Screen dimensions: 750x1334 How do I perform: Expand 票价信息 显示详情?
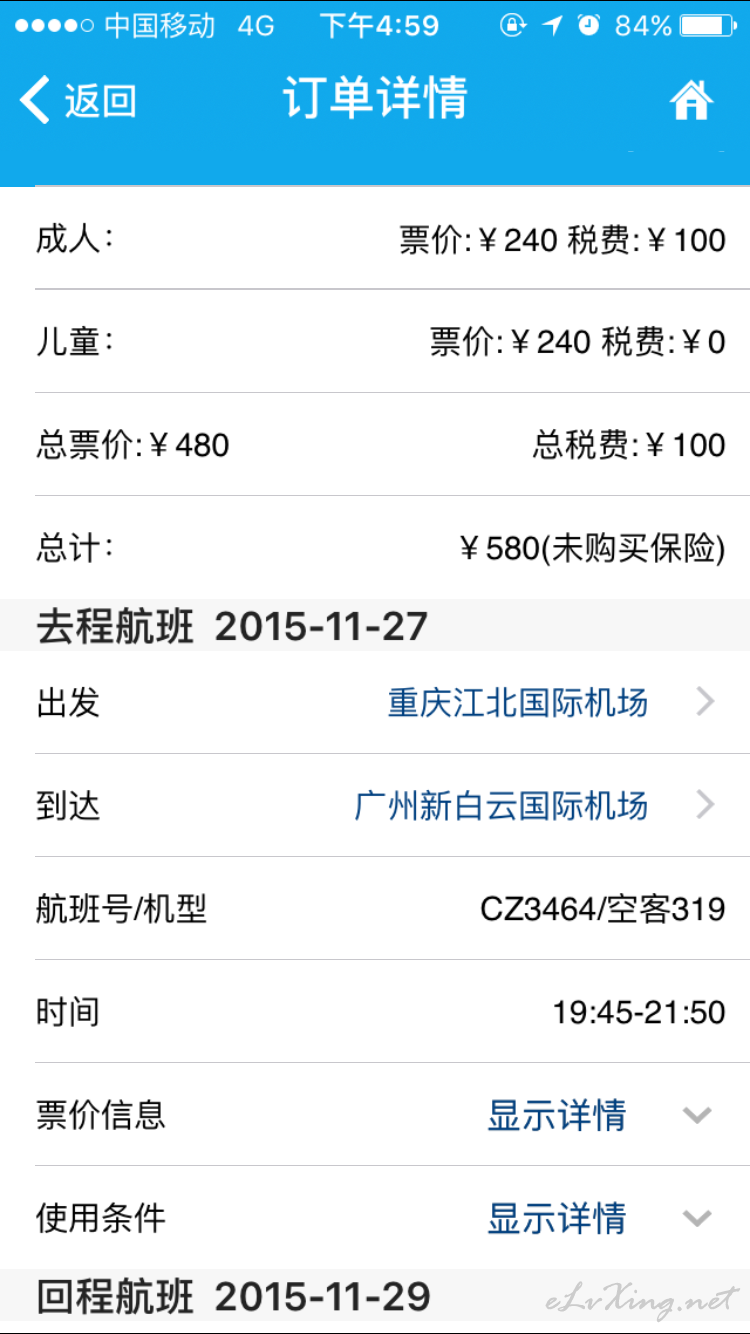point(375,1115)
